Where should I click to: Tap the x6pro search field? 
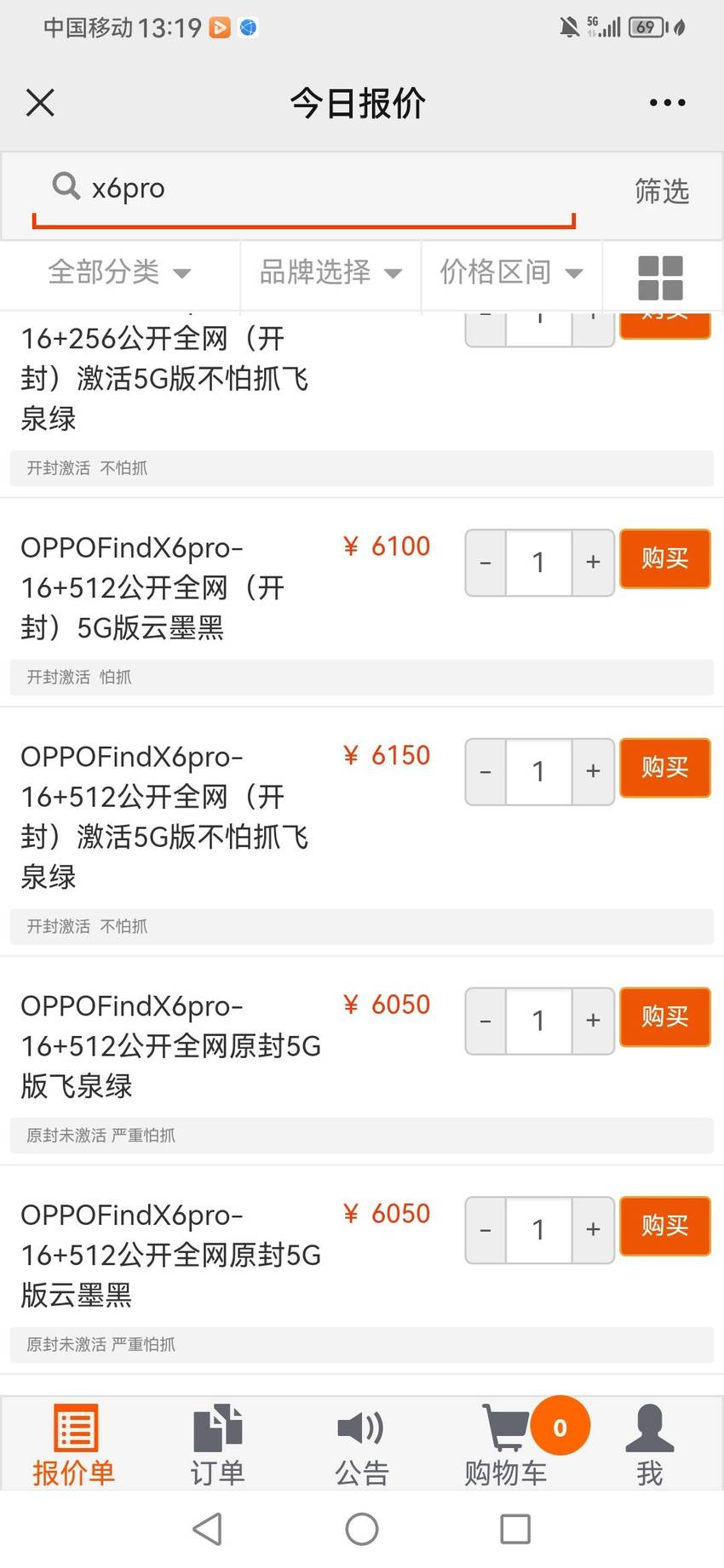(x=304, y=188)
